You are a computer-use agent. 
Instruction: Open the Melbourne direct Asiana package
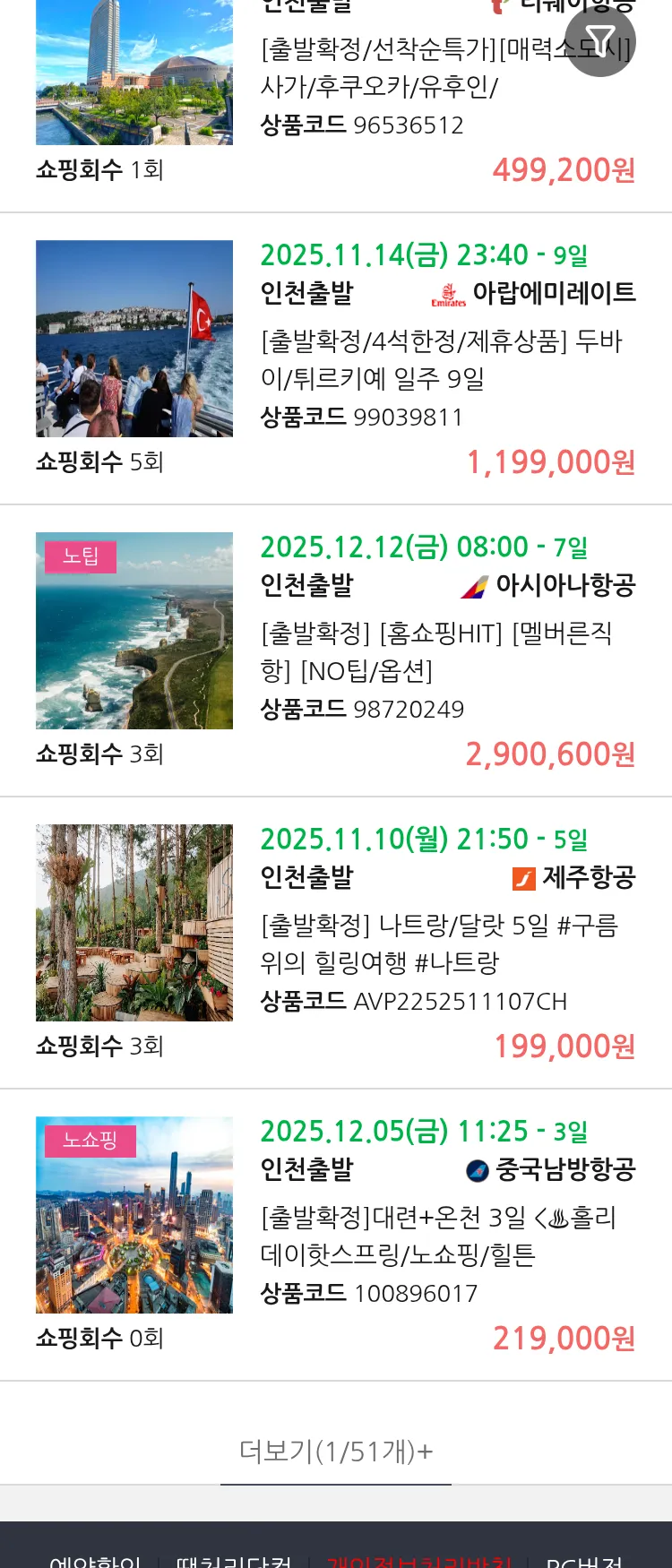point(436,651)
